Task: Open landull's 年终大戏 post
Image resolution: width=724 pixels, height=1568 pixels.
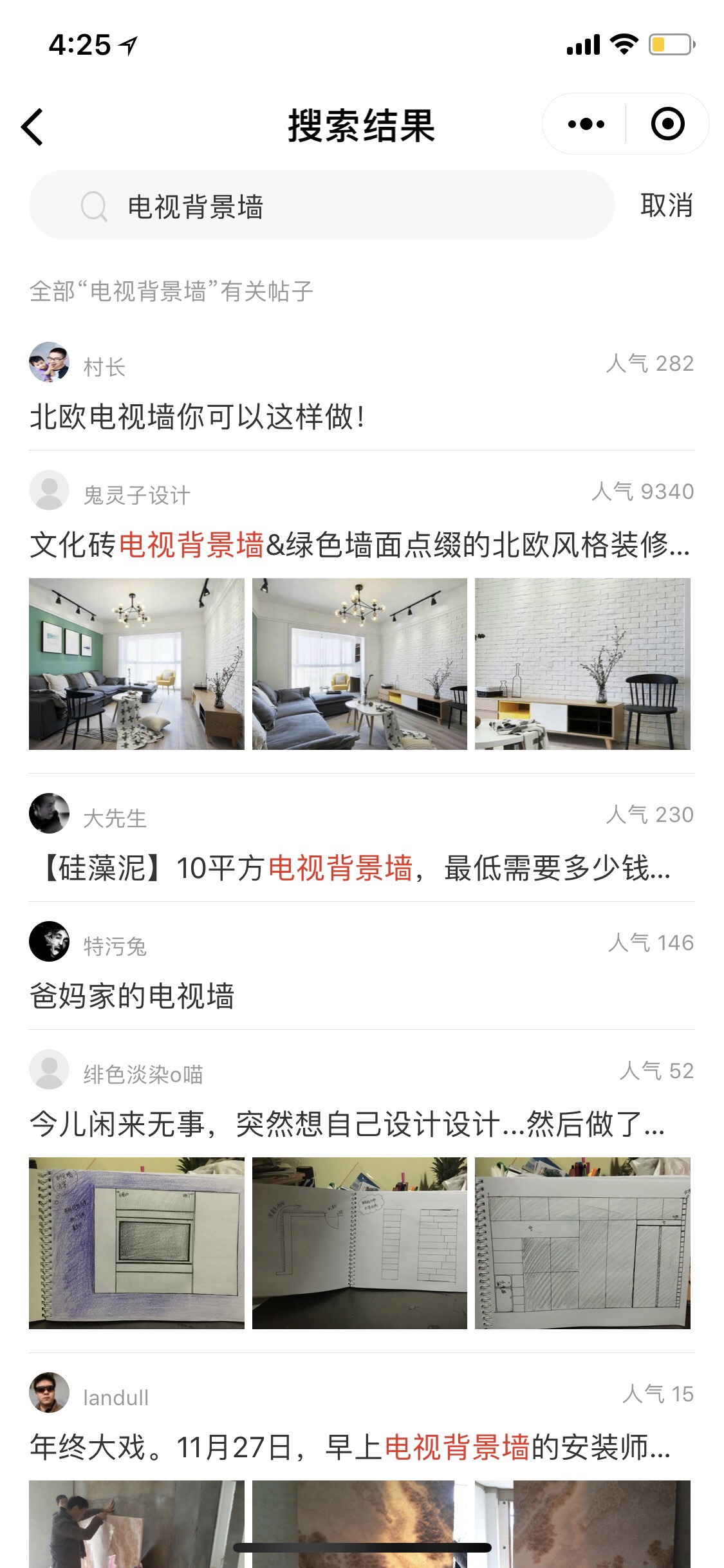Action: pos(351,1447)
